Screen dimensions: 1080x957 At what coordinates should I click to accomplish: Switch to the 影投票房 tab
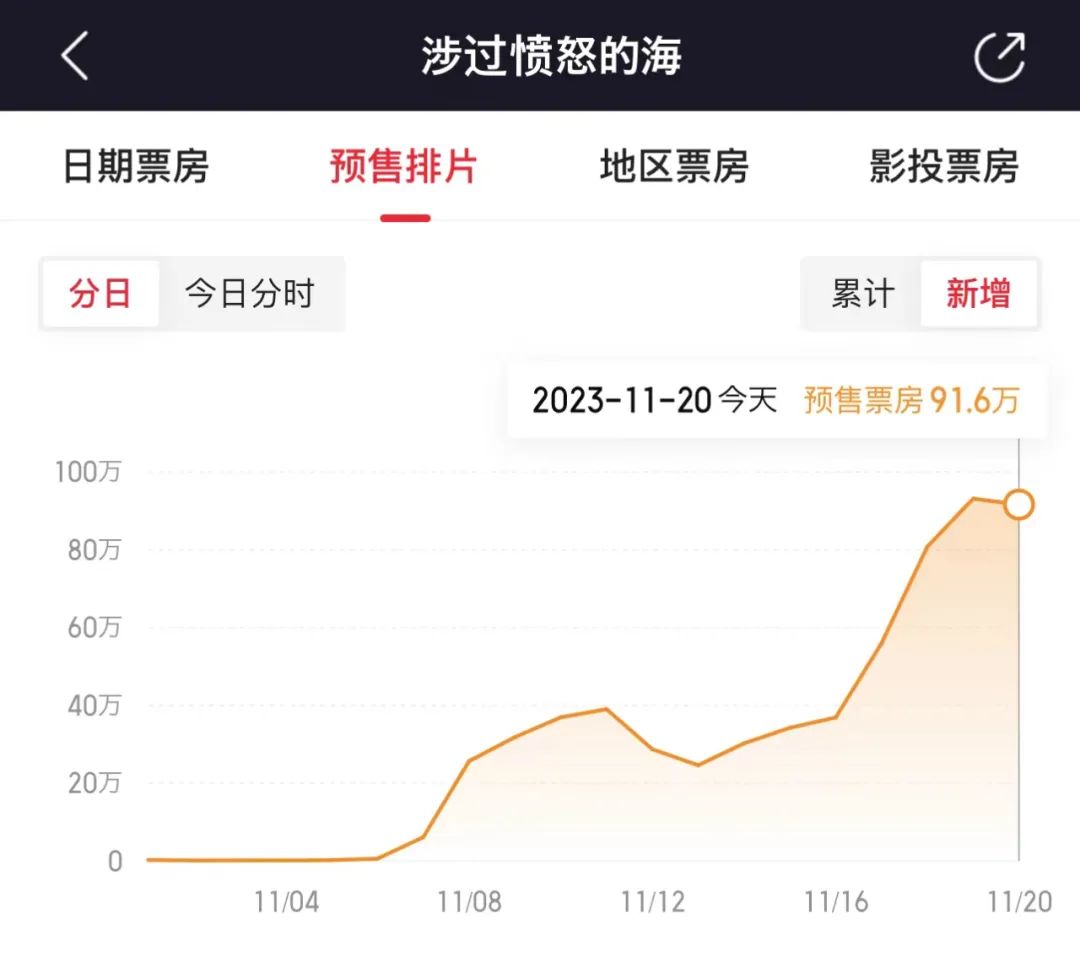(x=943, y=167)
